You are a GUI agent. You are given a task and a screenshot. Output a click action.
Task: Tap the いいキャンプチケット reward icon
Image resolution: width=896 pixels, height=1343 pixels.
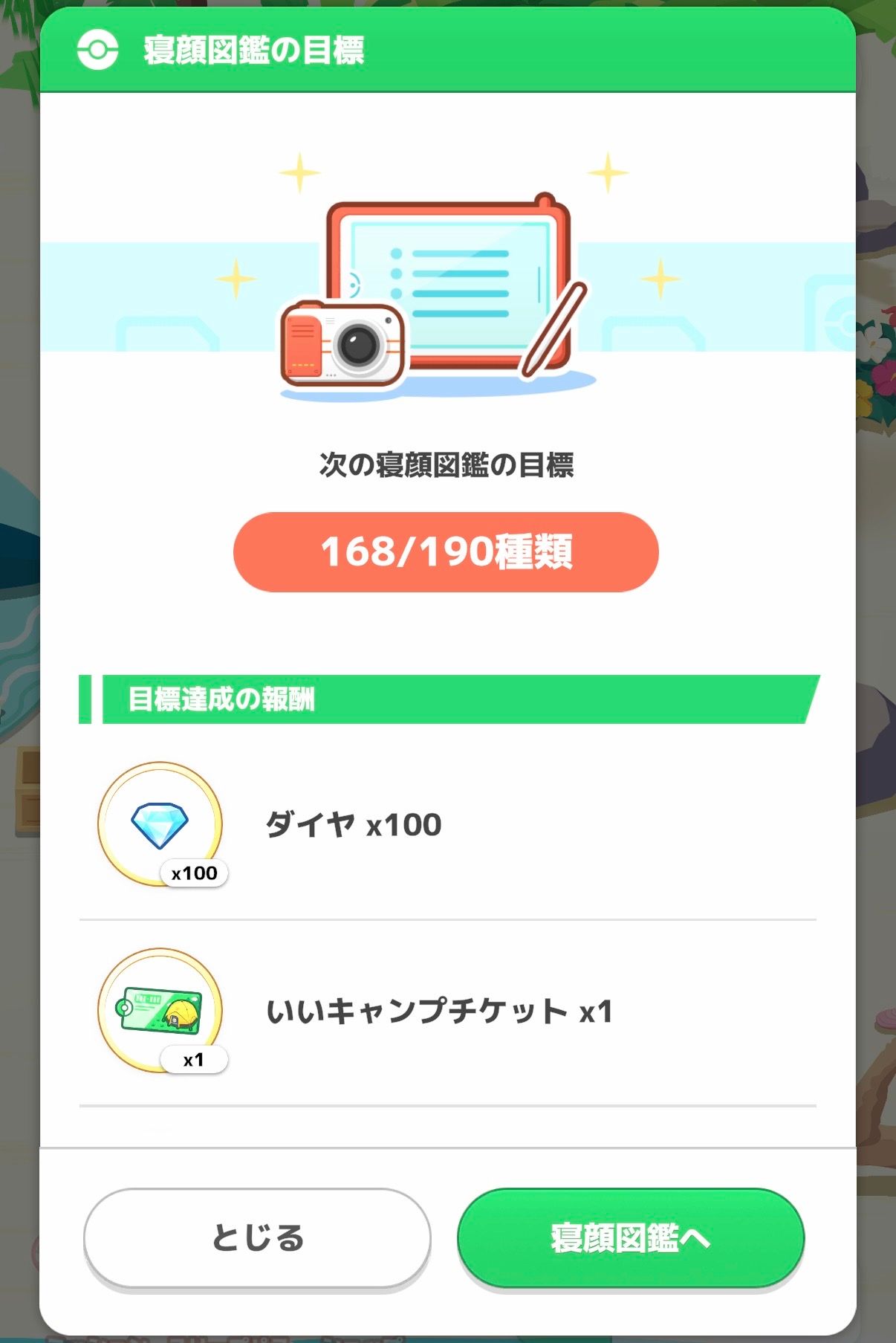(x=160, y=1010)
